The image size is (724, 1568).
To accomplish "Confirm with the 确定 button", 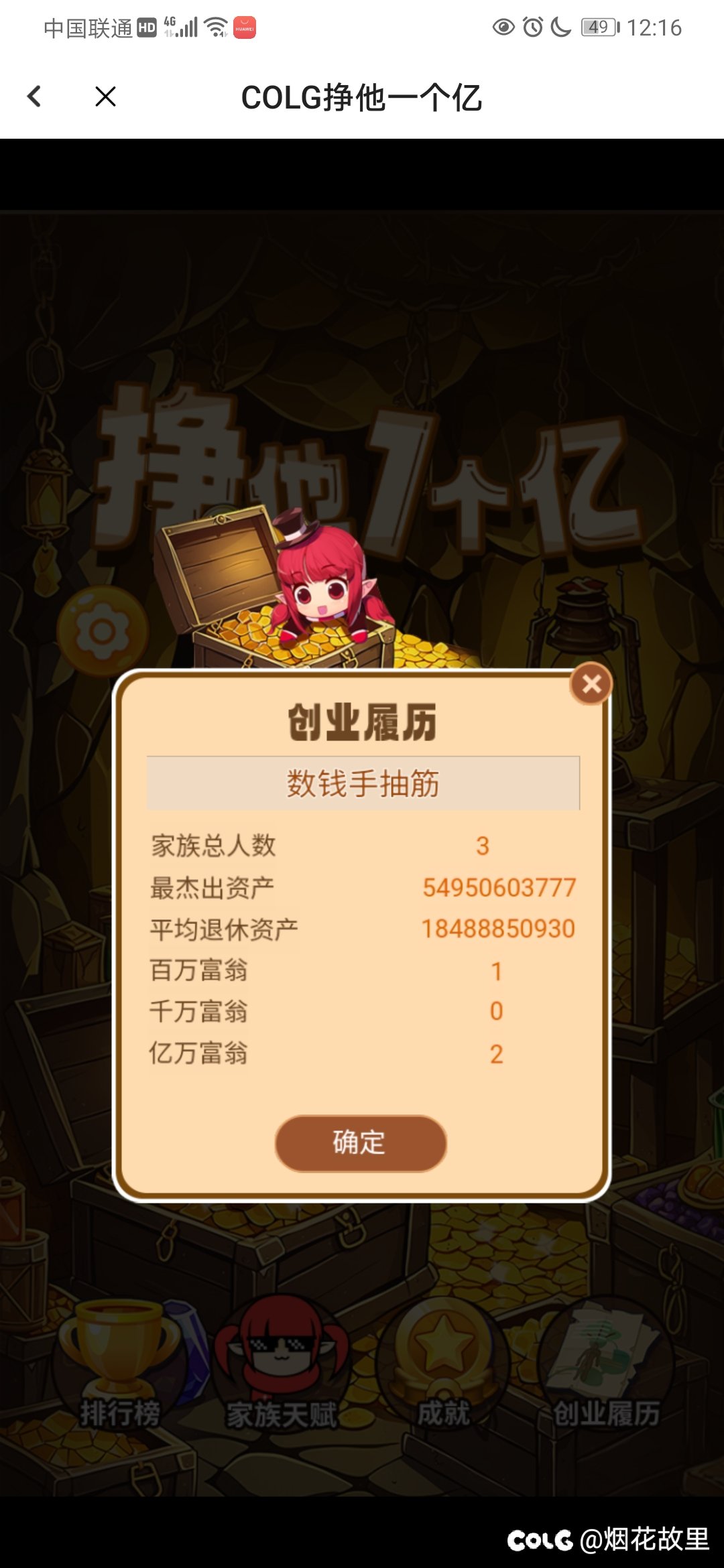I will [361, 1143].
